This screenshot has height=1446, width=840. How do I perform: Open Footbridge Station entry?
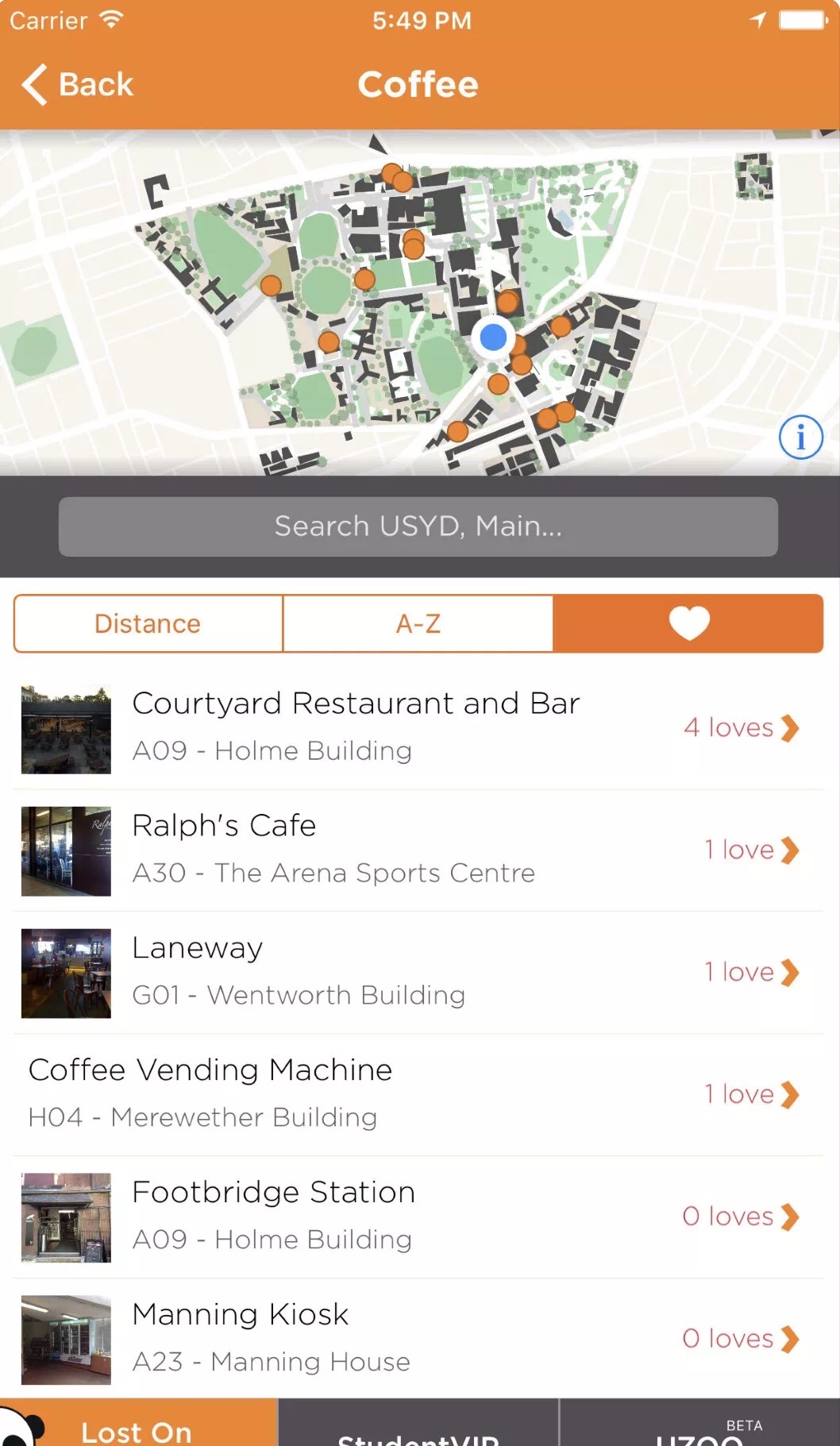[x=418, y=1217]
